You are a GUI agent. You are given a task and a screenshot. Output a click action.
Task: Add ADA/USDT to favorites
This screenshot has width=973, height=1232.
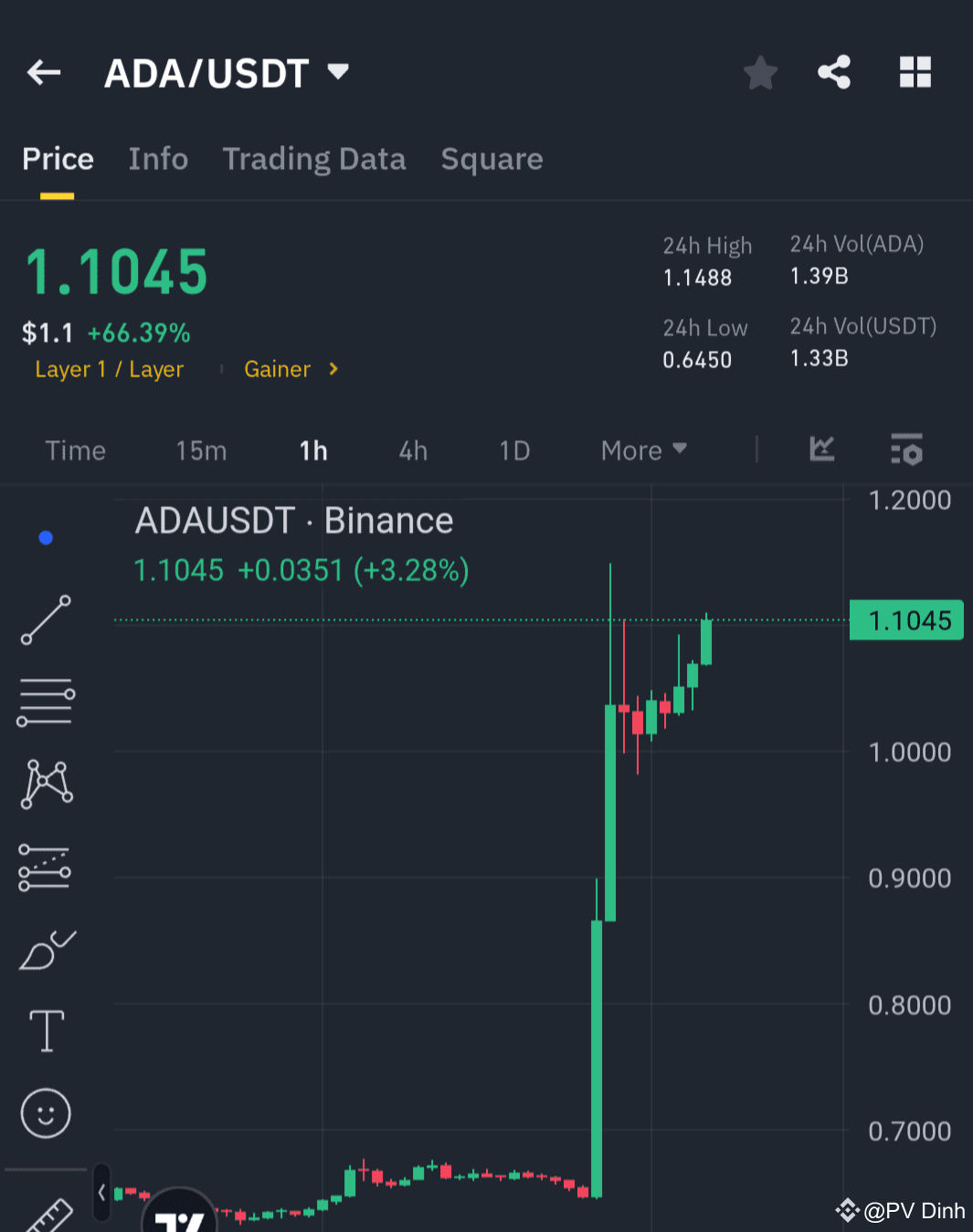pyautogui.click(x=760, y=72)
